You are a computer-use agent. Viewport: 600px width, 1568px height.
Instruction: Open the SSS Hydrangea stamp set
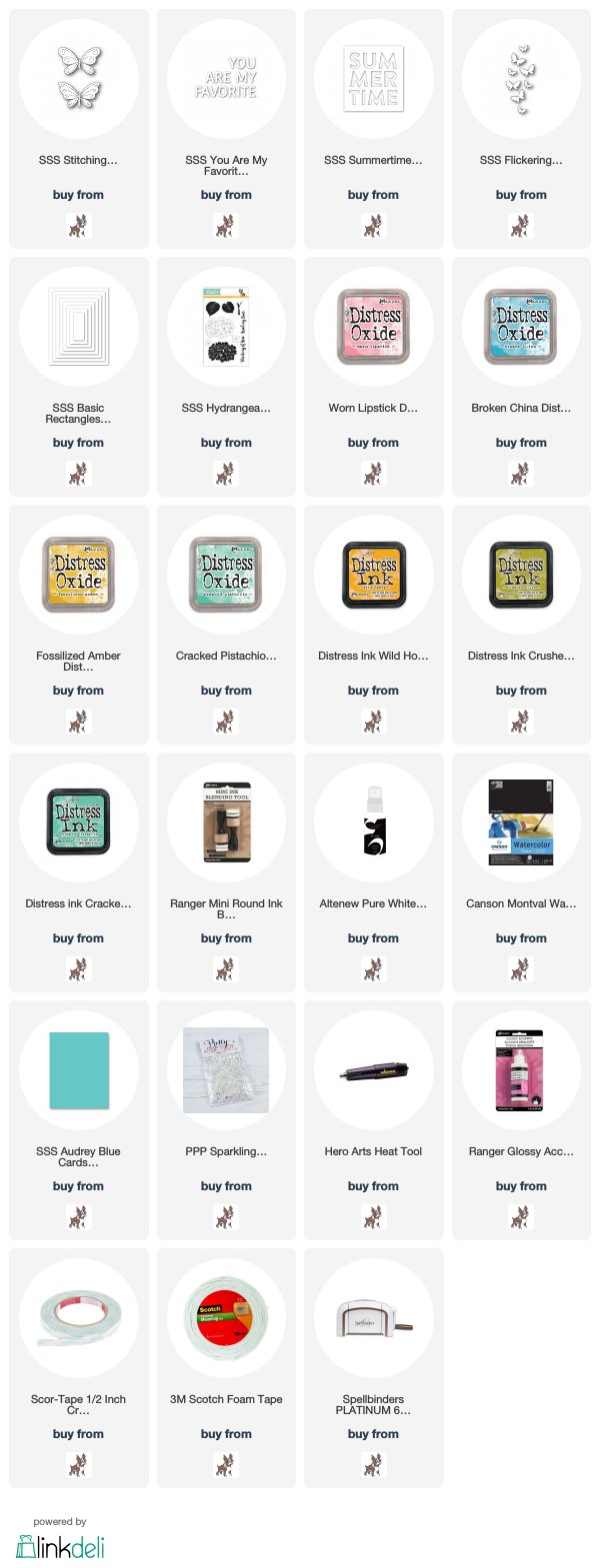(x=226, y=327)
